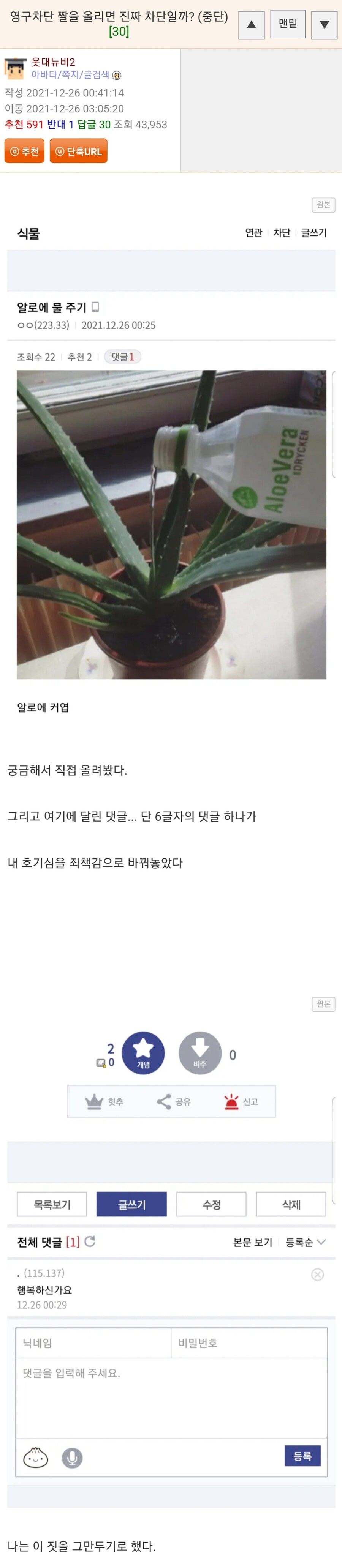Open the profile of author 웃대뉴비2
Screen dimensions: 342x1568
53,62
